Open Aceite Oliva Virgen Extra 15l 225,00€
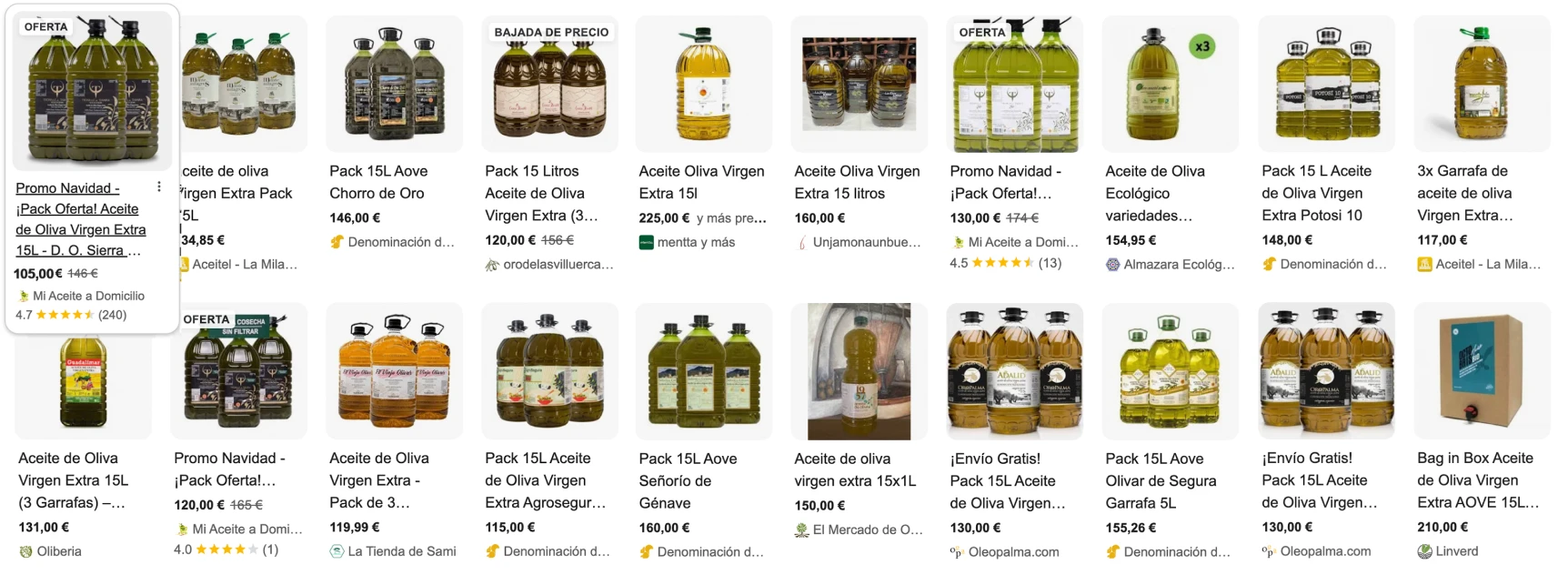 click(x=701, y=182)
